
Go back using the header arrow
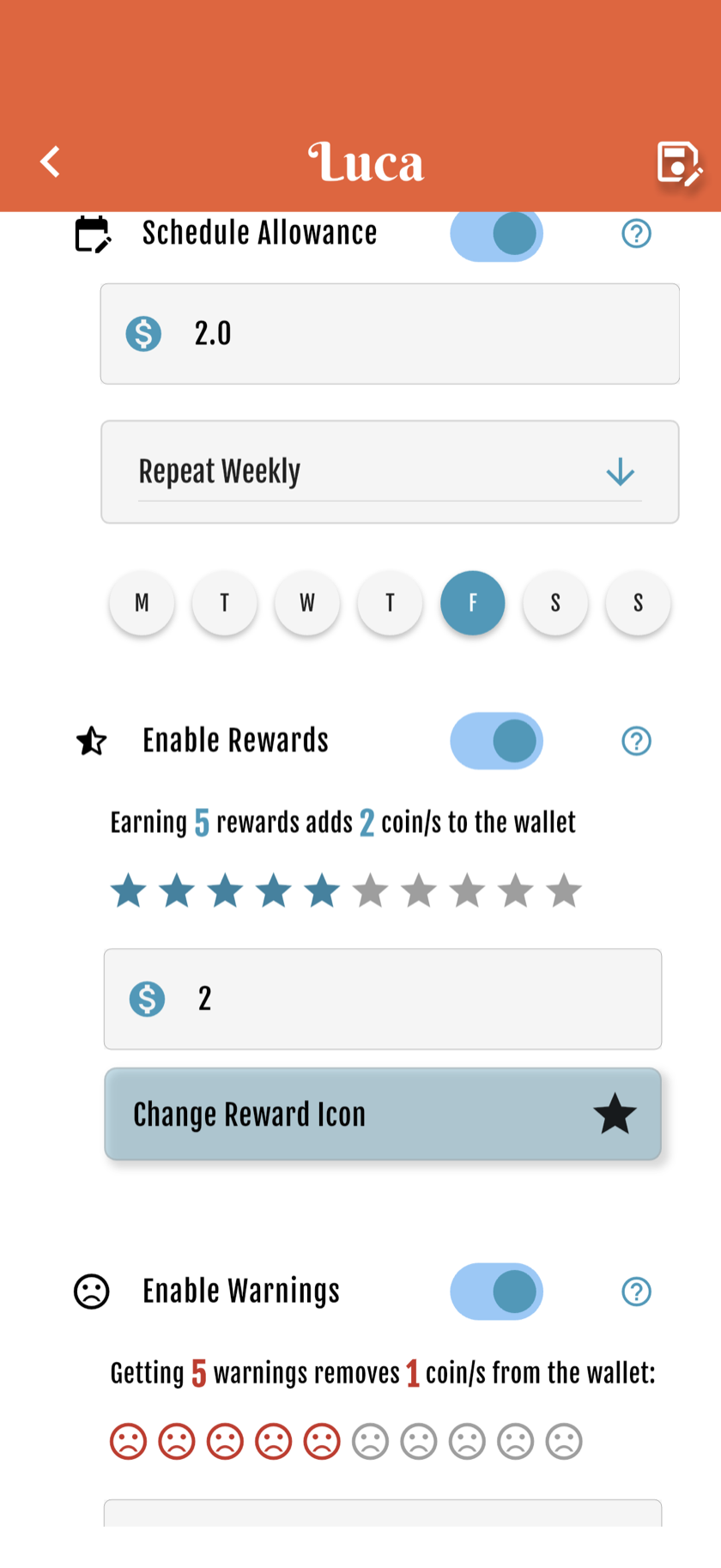(x=50, y=161)
